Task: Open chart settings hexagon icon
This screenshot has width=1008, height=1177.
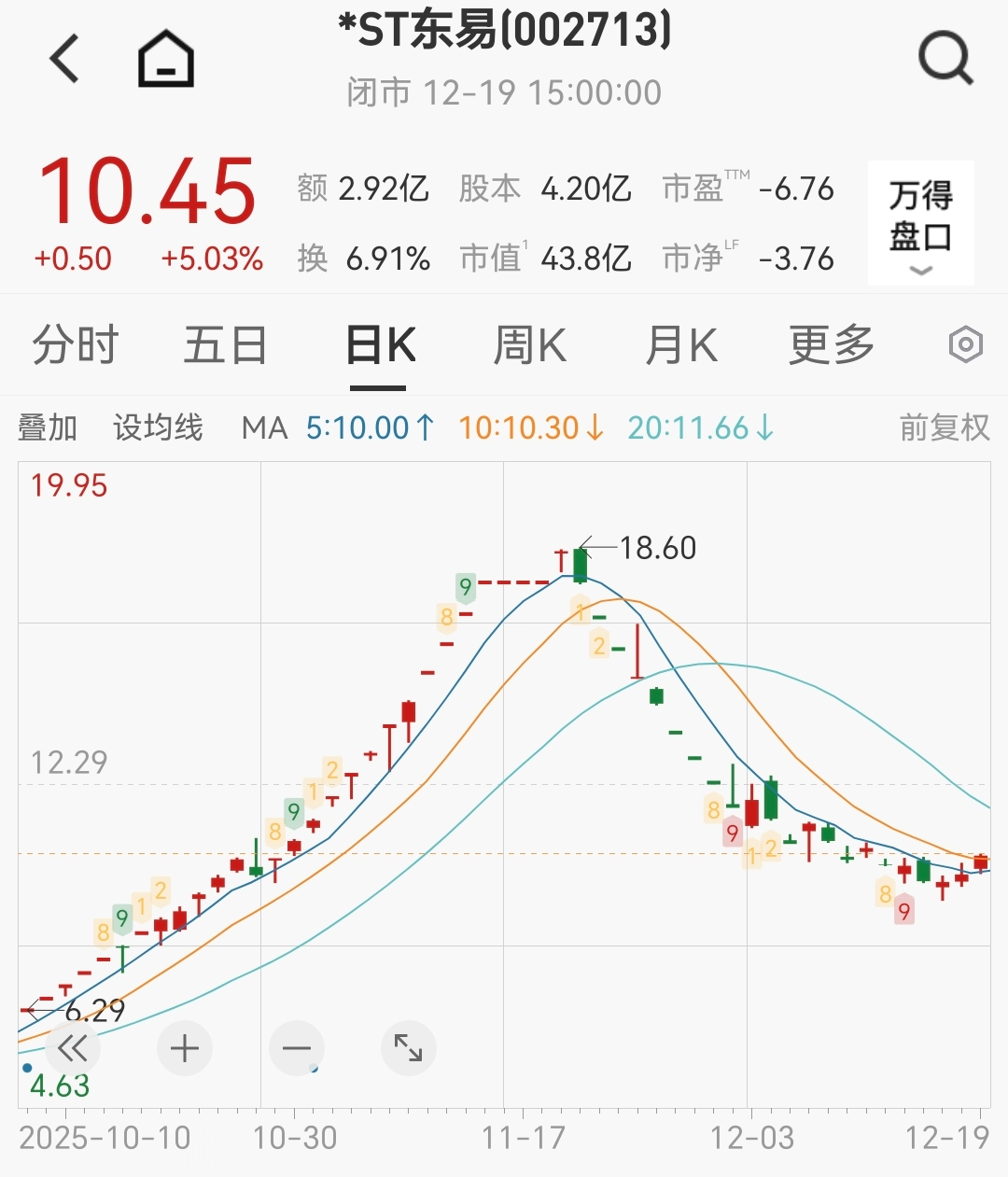Action: coord(966,345)
